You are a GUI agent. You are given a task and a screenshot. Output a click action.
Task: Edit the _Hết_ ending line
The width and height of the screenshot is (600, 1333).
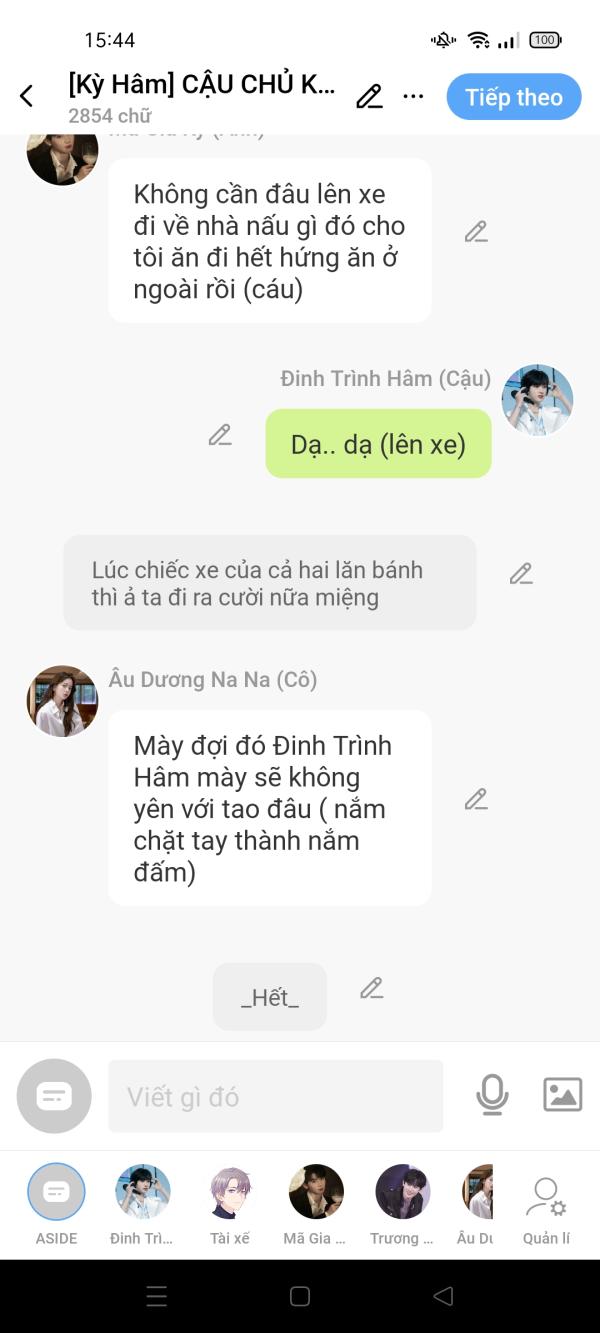(371, 988)
